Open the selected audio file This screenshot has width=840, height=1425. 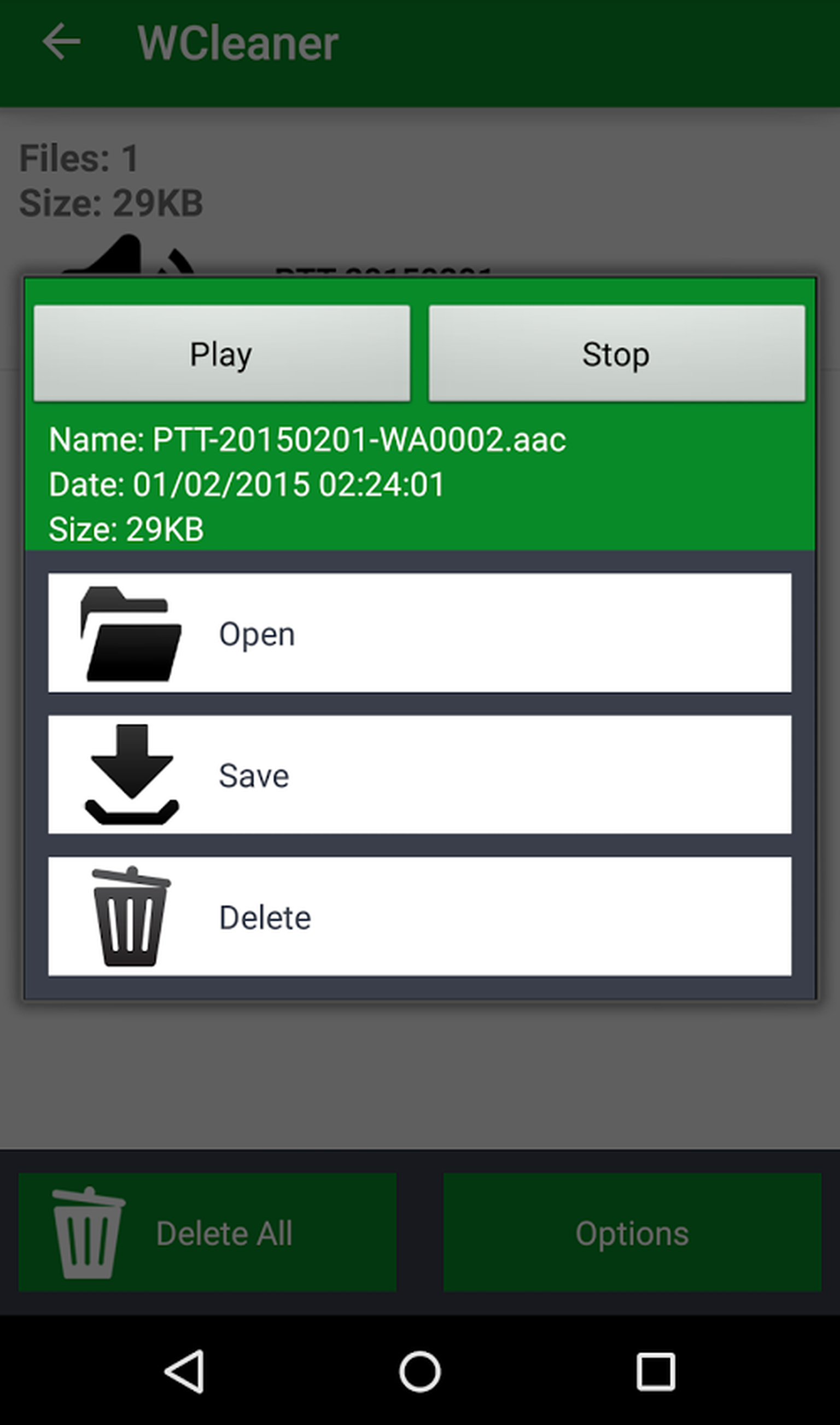tap(419, 633)
